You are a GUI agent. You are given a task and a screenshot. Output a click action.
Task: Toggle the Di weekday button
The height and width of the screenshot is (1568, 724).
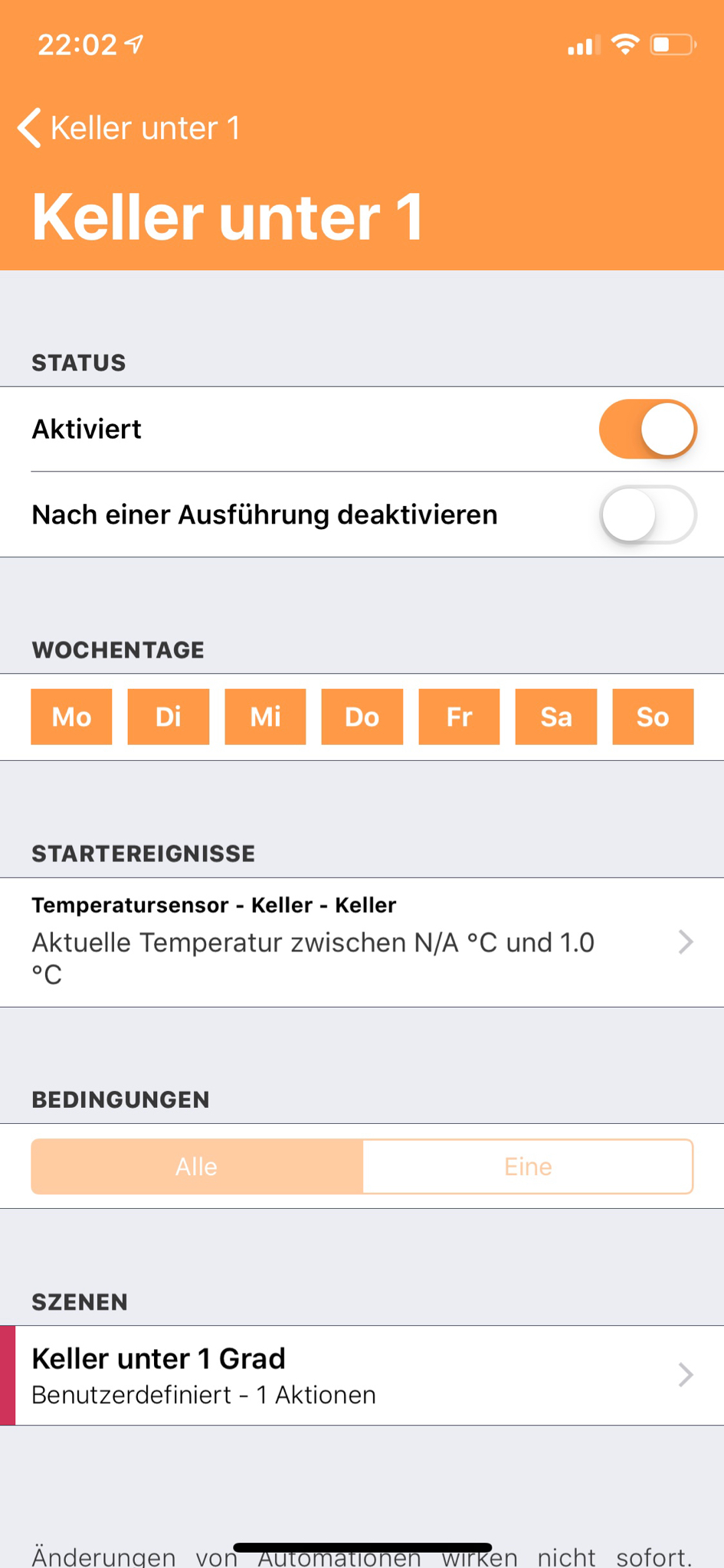tap(169, 717)
